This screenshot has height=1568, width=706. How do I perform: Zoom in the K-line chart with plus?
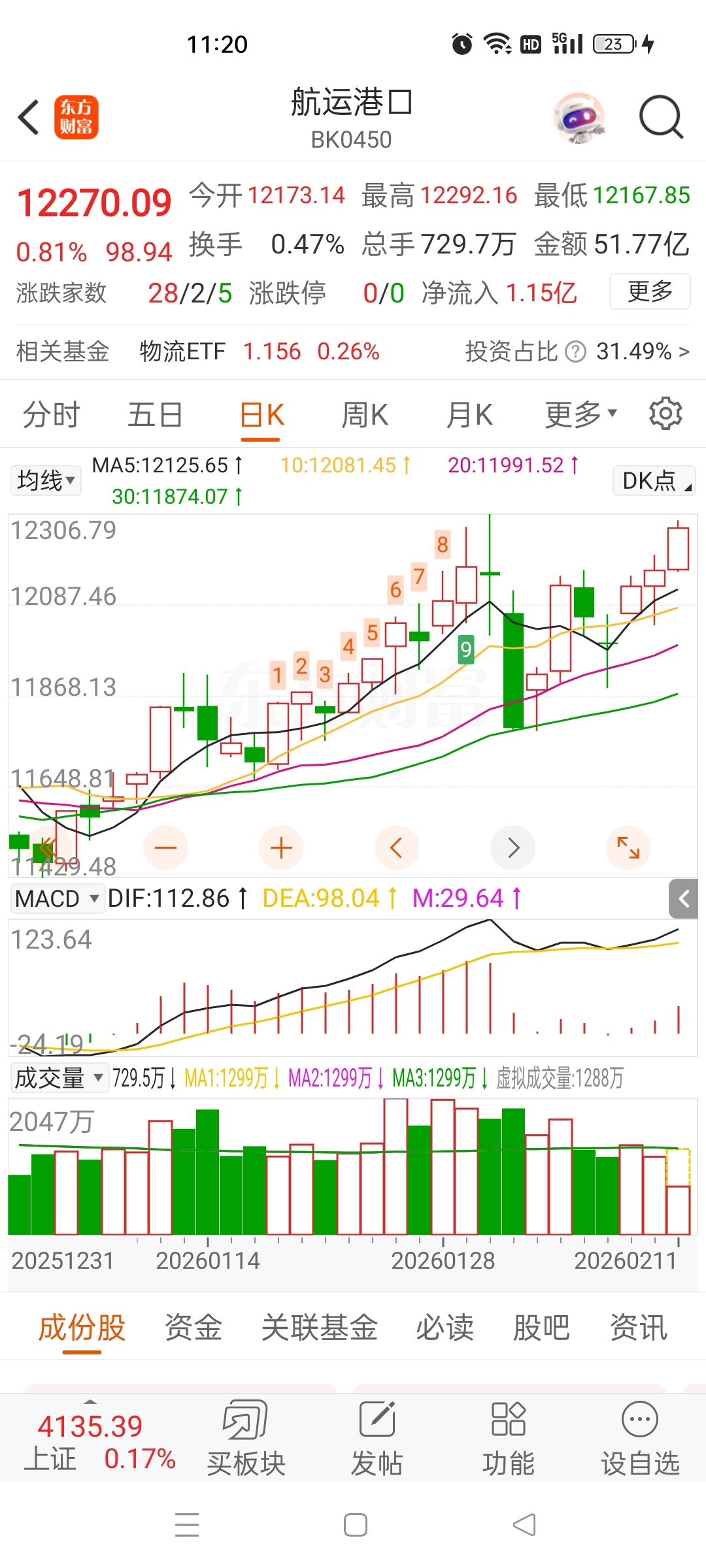[281, 848]
